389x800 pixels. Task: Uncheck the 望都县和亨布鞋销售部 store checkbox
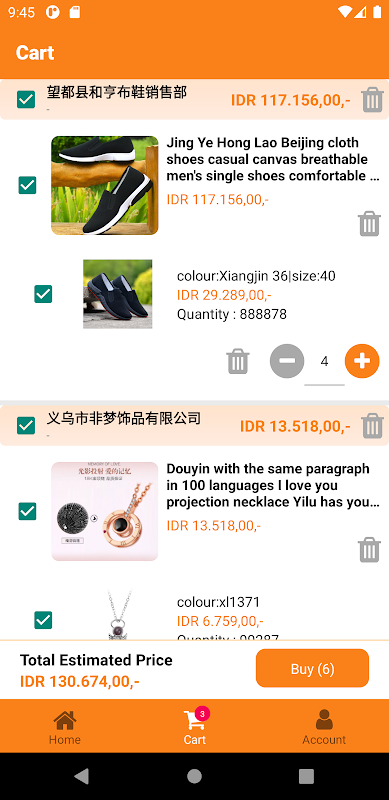(26, 99)
